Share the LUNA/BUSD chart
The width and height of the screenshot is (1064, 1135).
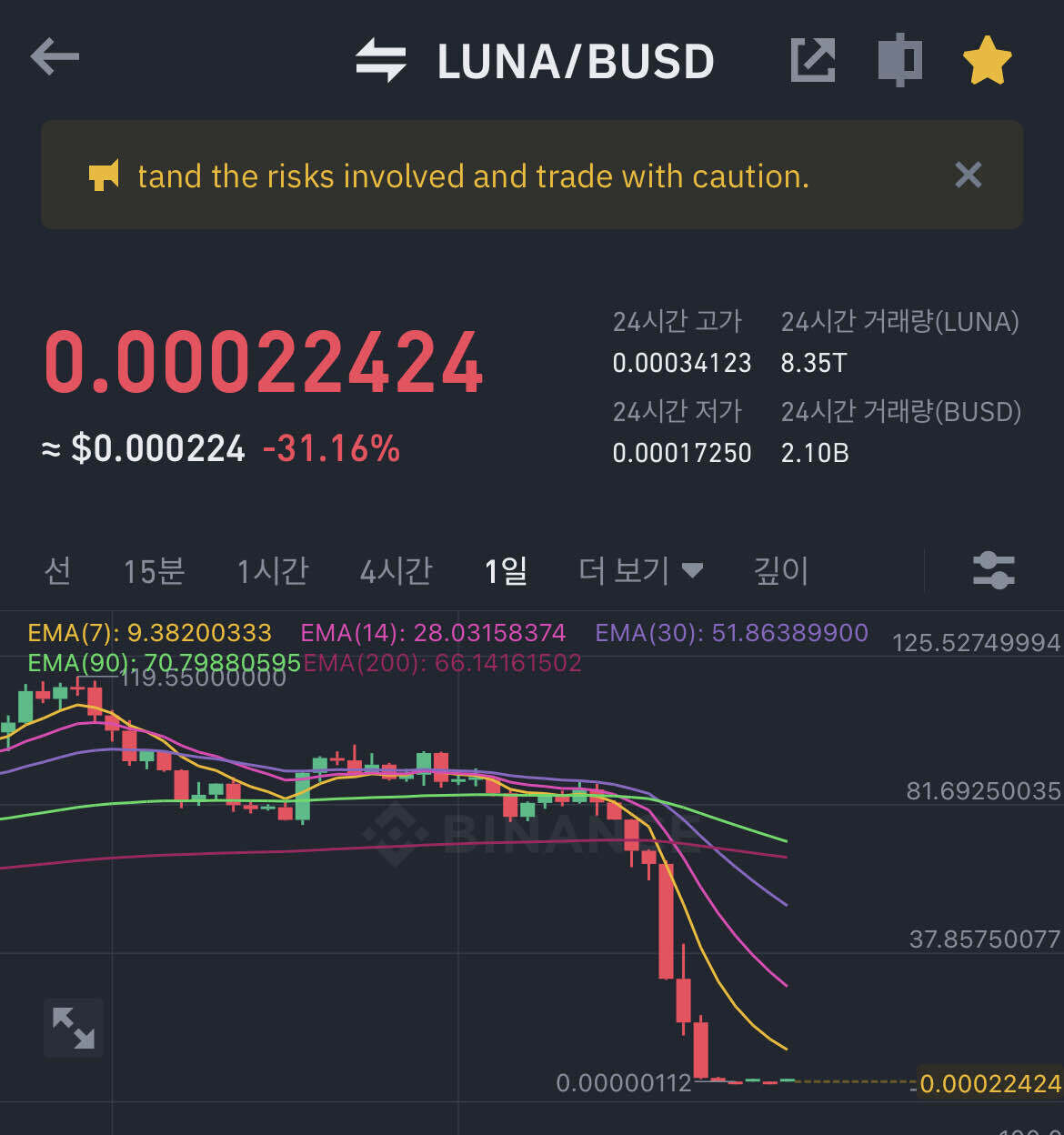click(x=812, y=60)
